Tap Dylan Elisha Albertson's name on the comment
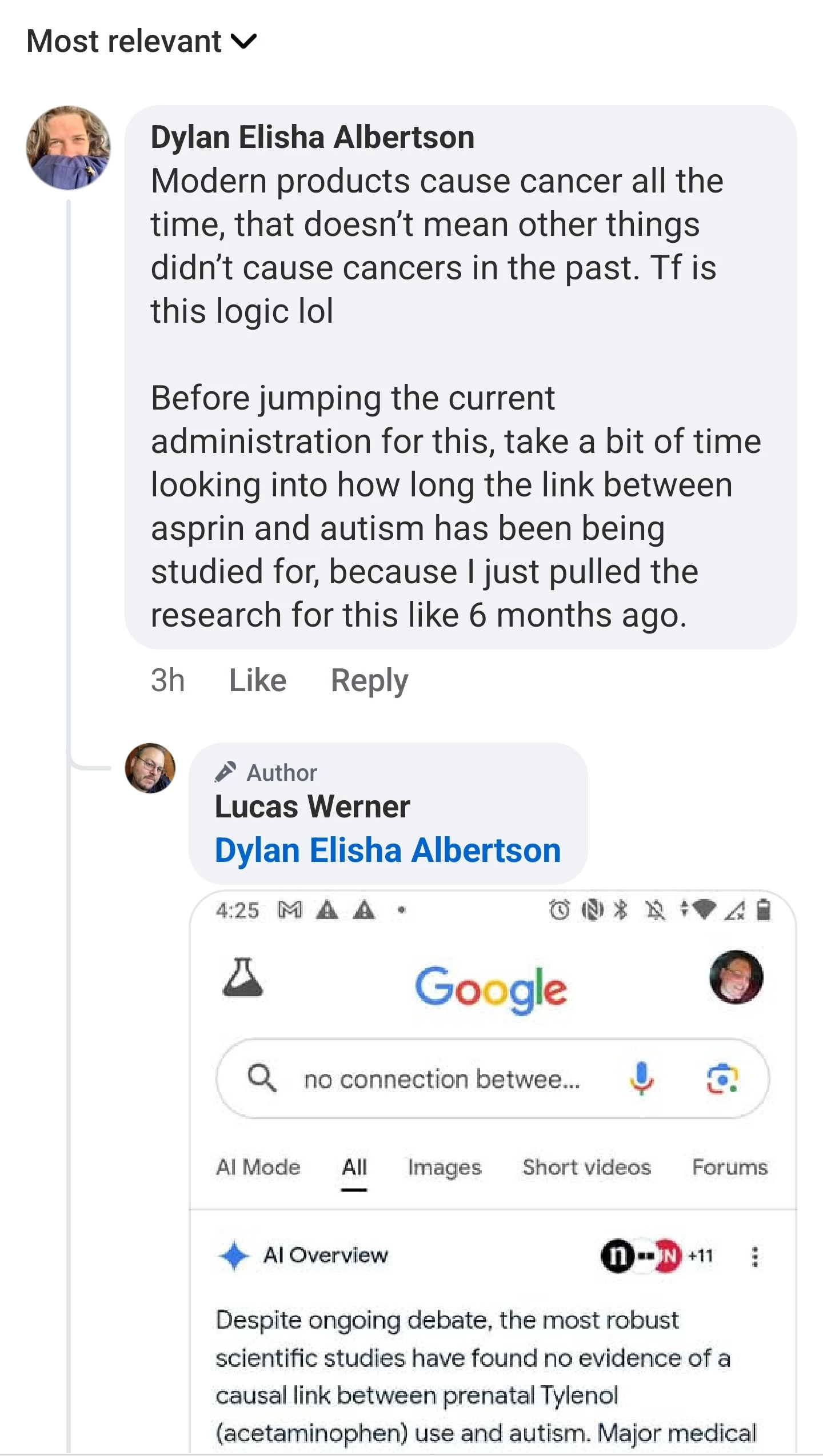The height and width of the screenshot is (1456, 823). pos(312,137)
